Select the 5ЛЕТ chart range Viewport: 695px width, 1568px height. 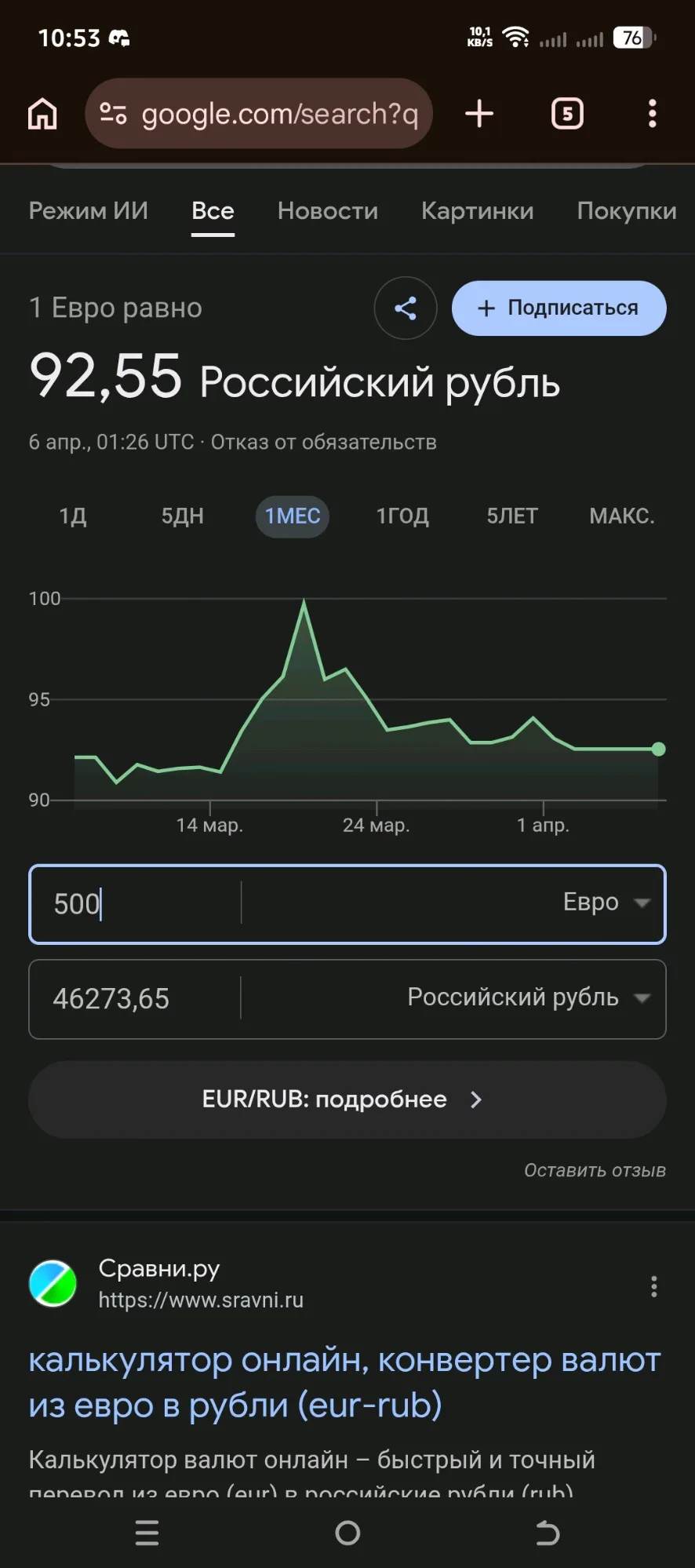point(512,516)
